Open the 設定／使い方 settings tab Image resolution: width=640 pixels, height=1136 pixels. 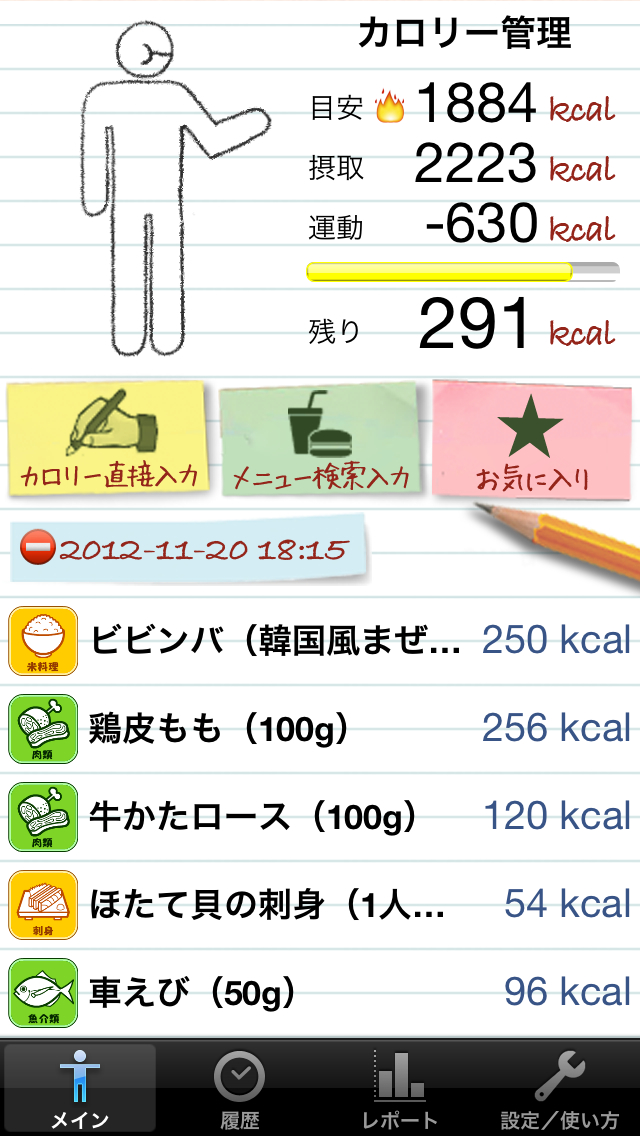[x=559, y=1090]
